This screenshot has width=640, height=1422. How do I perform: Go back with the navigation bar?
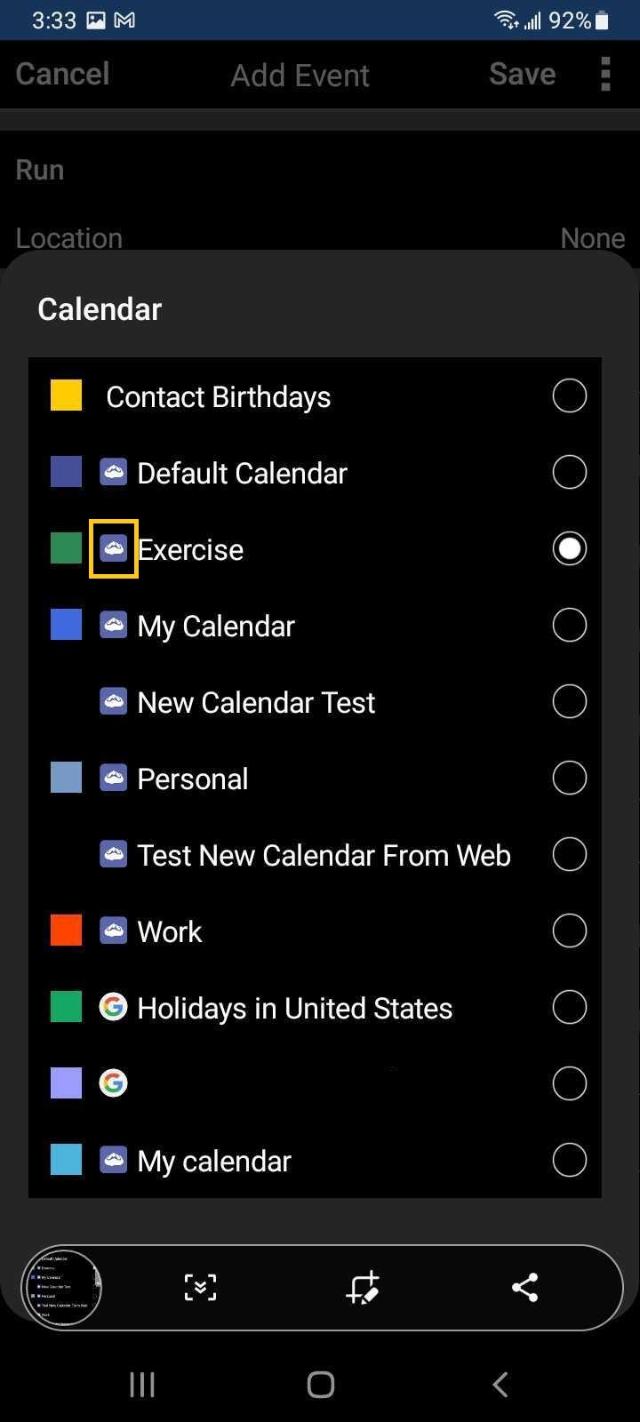coord(500,1384)
